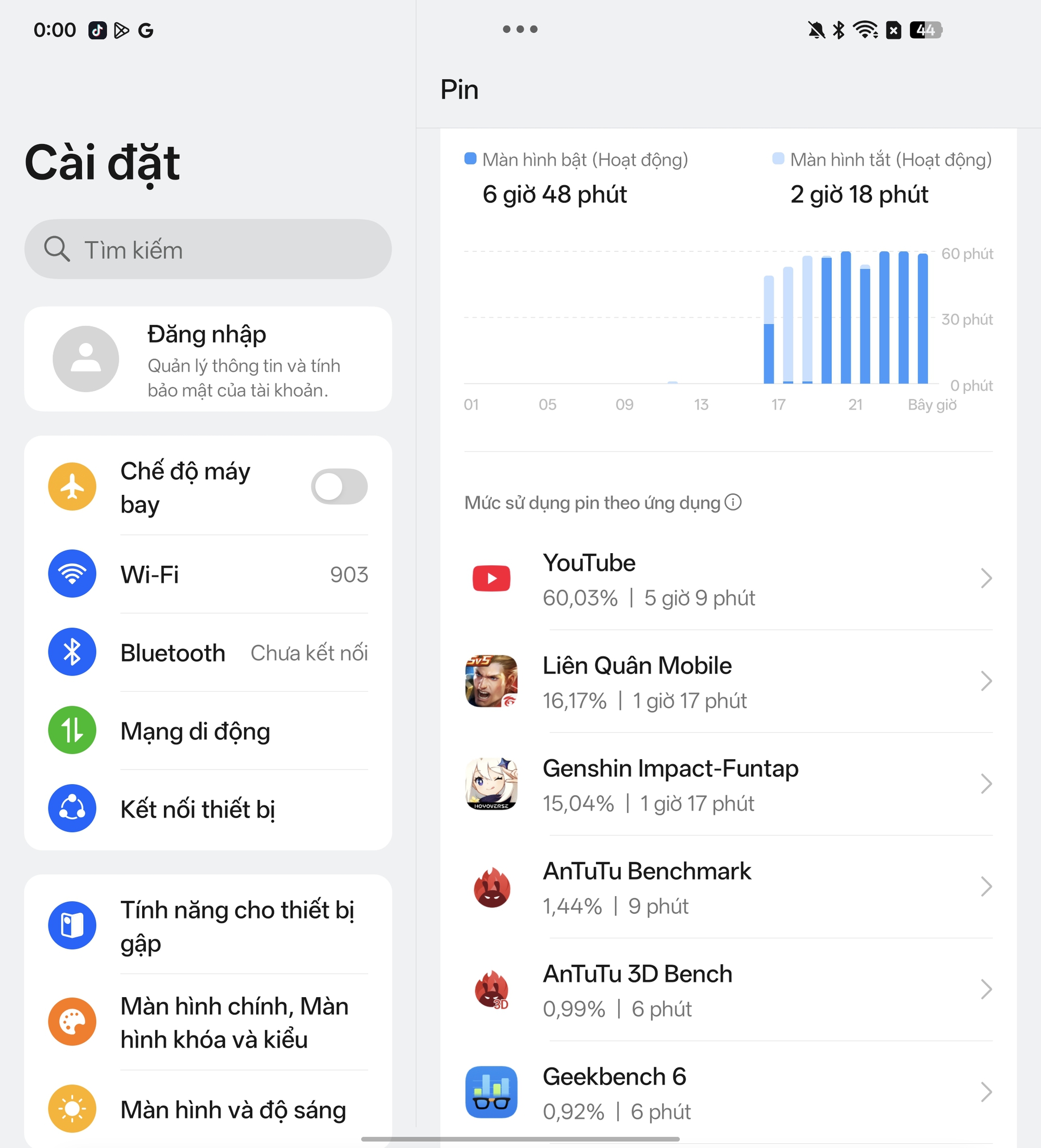Image resolution: width=1041 pixels, height=1148 pixels.
Task: Open Bluetooth settings
Action: [x=208, y=653]
